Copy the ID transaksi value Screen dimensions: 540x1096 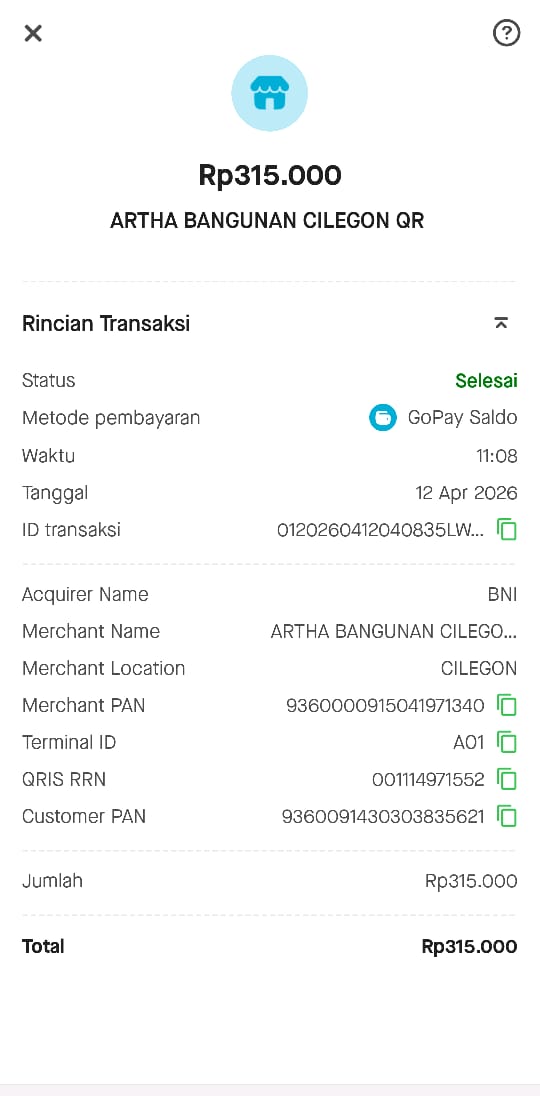507,530
